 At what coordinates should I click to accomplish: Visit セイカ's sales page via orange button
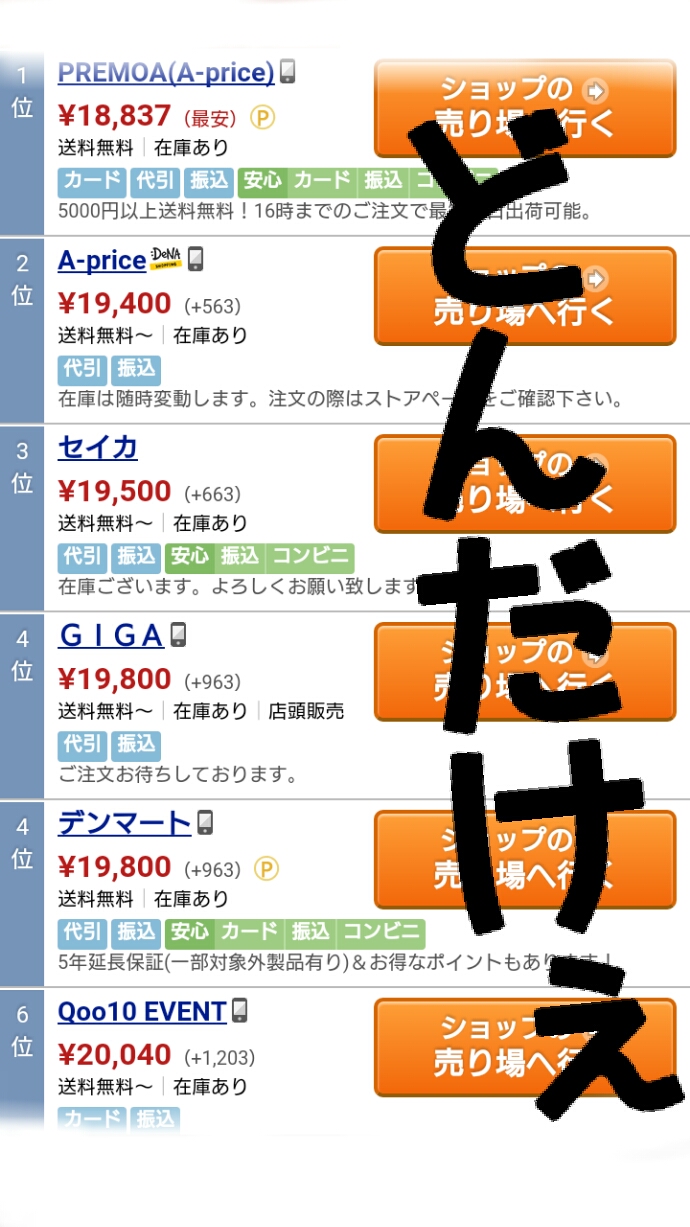click(x=525, y=484)
